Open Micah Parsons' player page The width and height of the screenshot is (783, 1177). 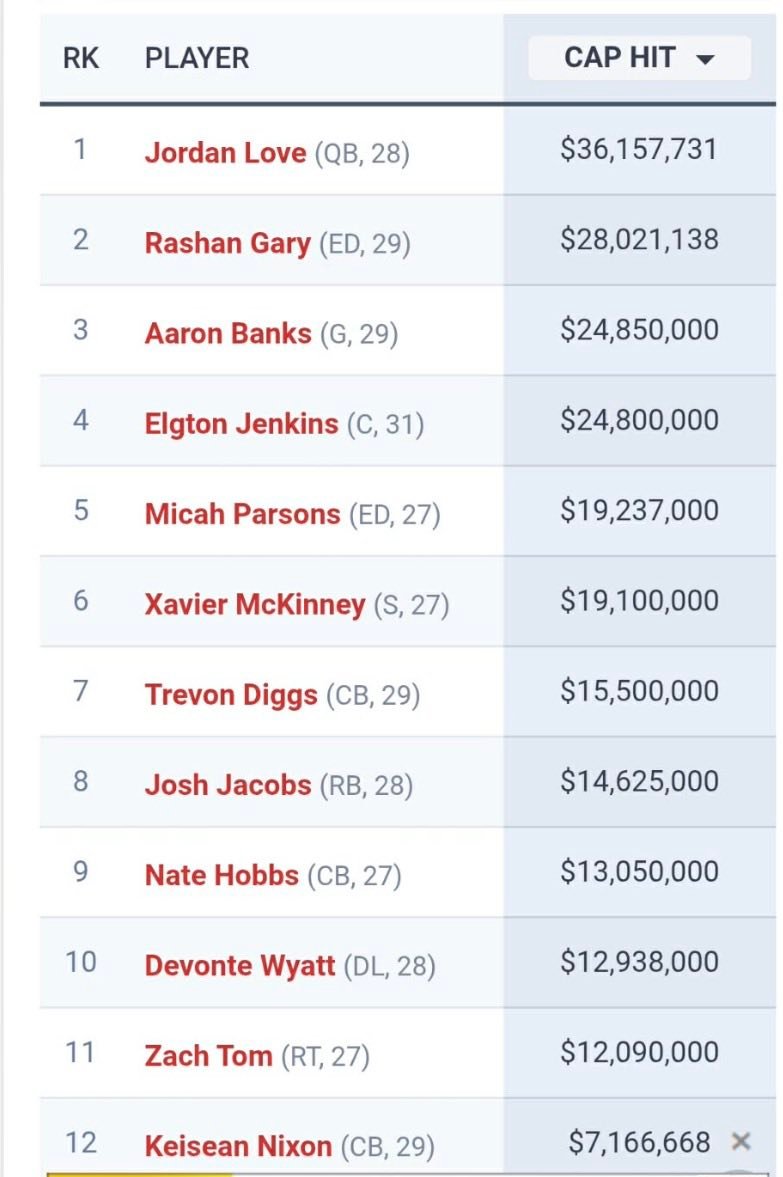tap(242, 513)
